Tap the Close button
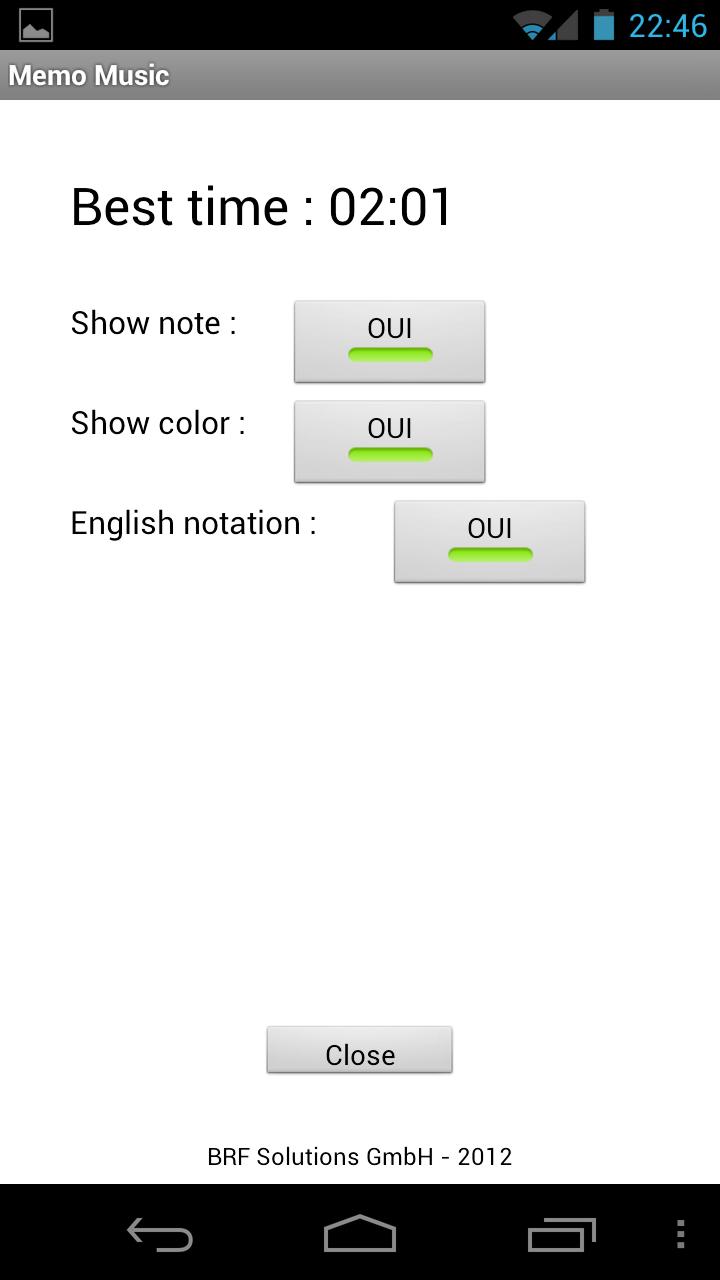 [359, 1051]
